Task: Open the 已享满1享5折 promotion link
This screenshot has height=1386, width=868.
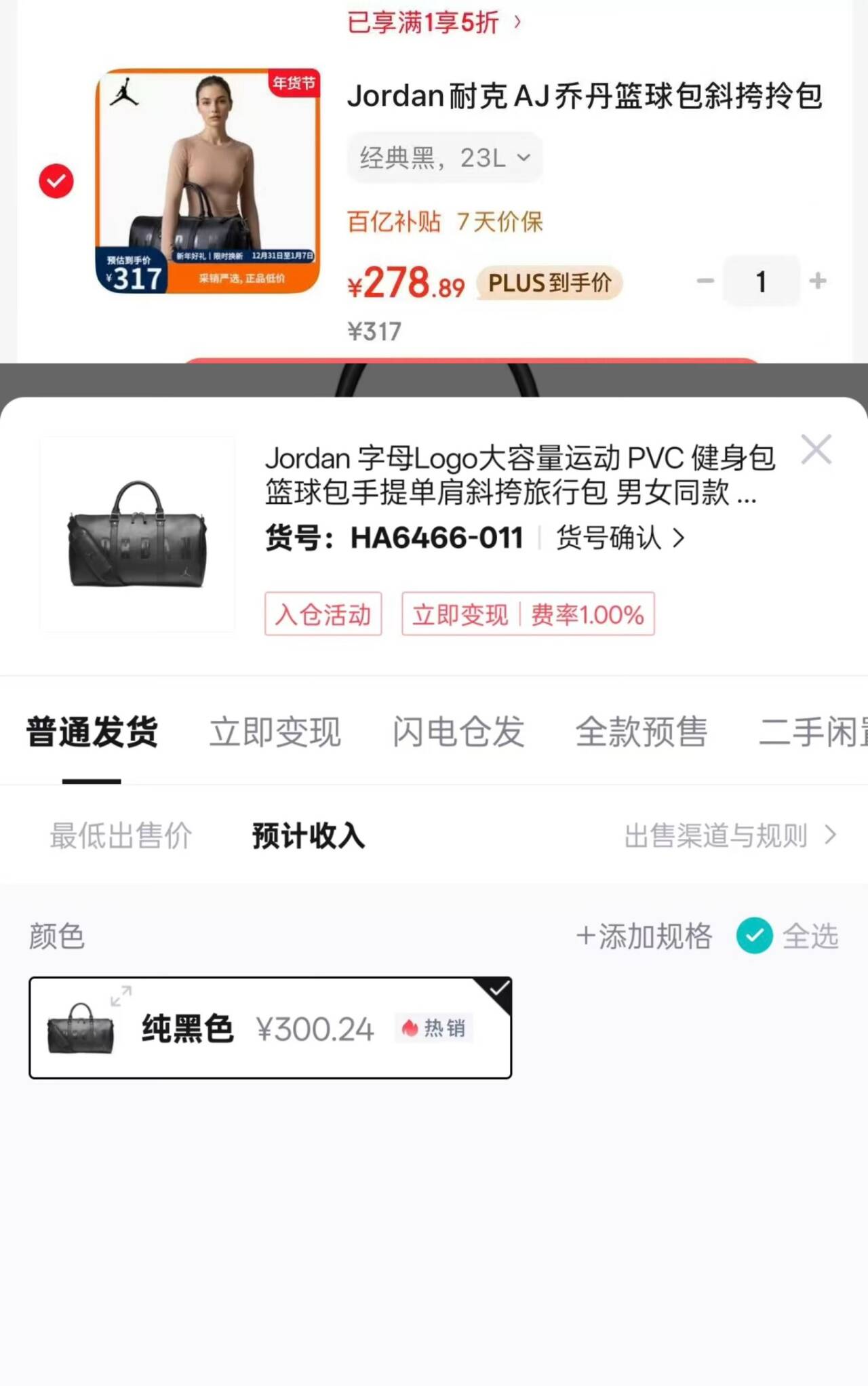Action: pos(434,22)
